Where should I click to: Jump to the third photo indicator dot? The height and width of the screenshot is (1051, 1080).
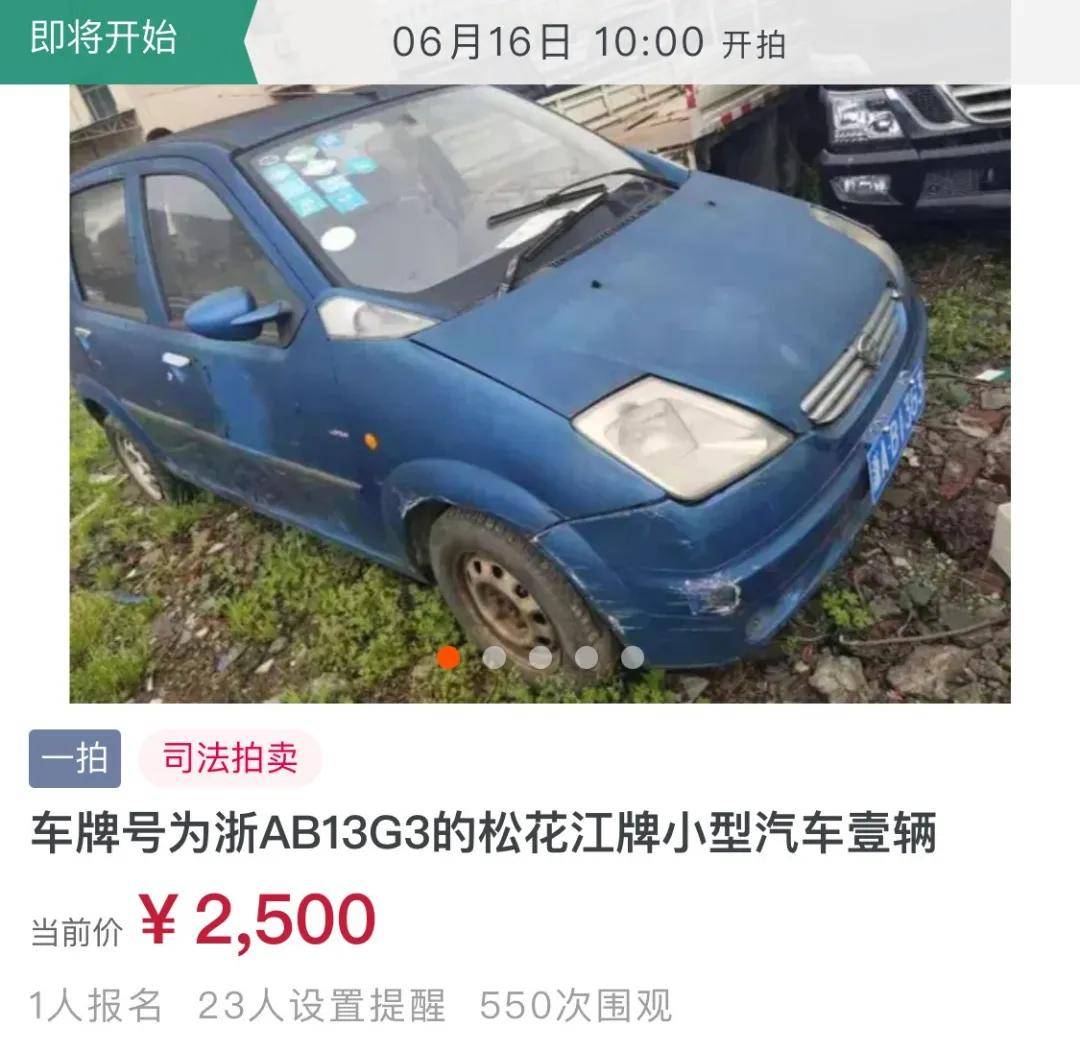[540, 657]
